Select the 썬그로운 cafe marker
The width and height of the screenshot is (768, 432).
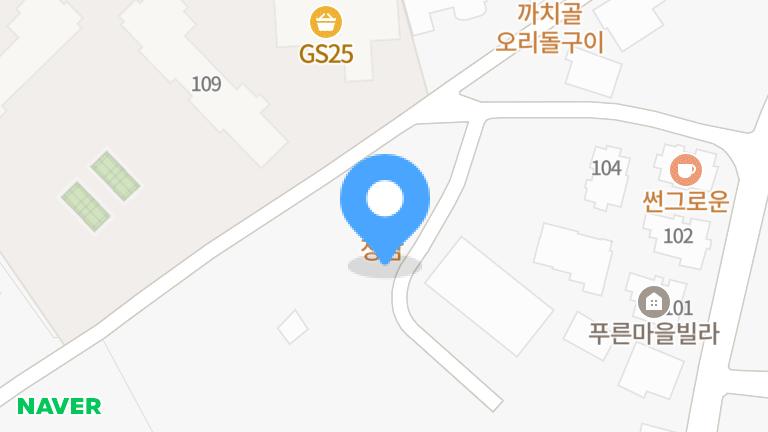686,167
